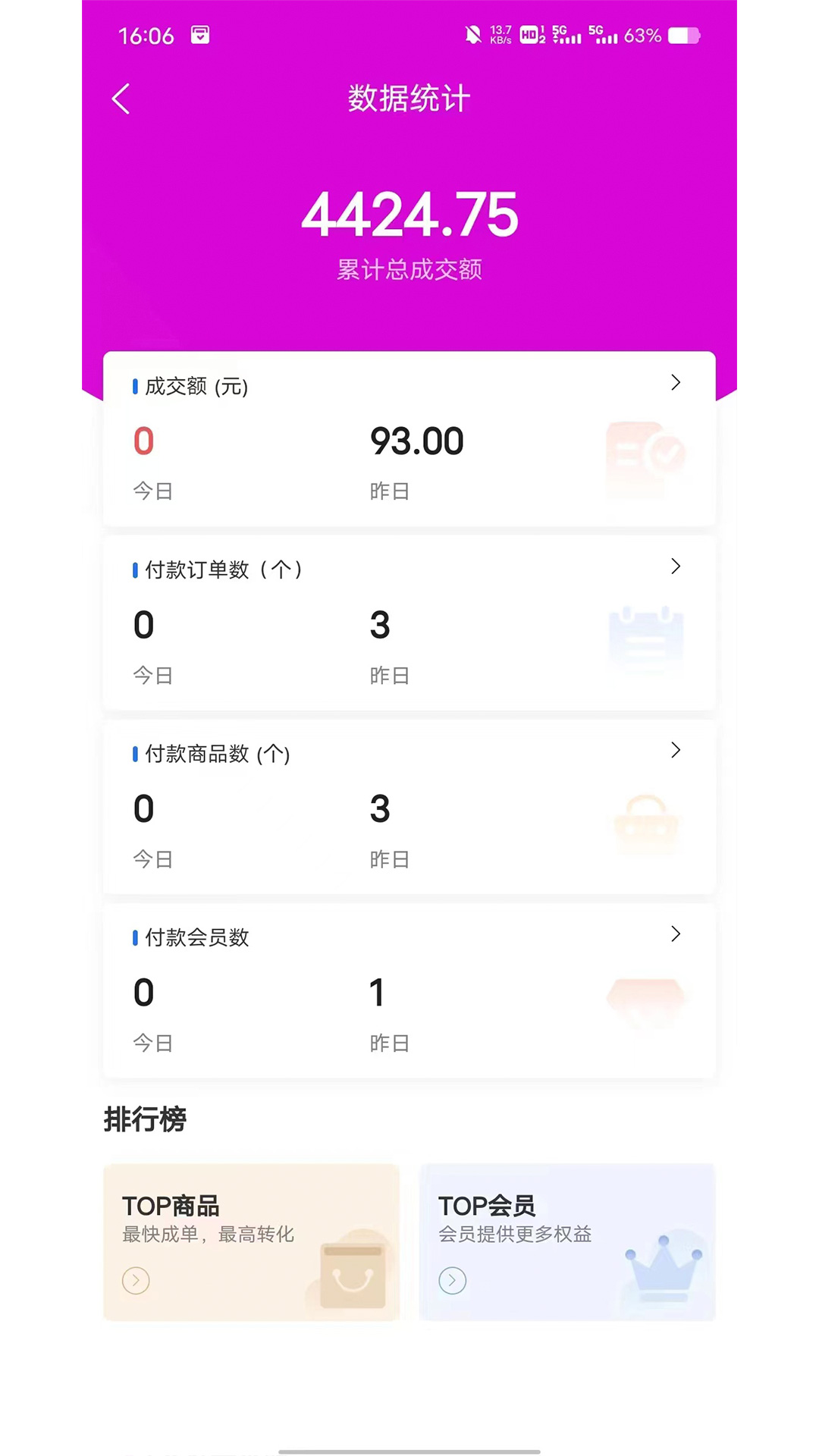Image resolution: width=819 pixels, height=1456 pixels.
Task: Expand 付款订单数 details with the right chevron
Action: click(x=676, y=567)
